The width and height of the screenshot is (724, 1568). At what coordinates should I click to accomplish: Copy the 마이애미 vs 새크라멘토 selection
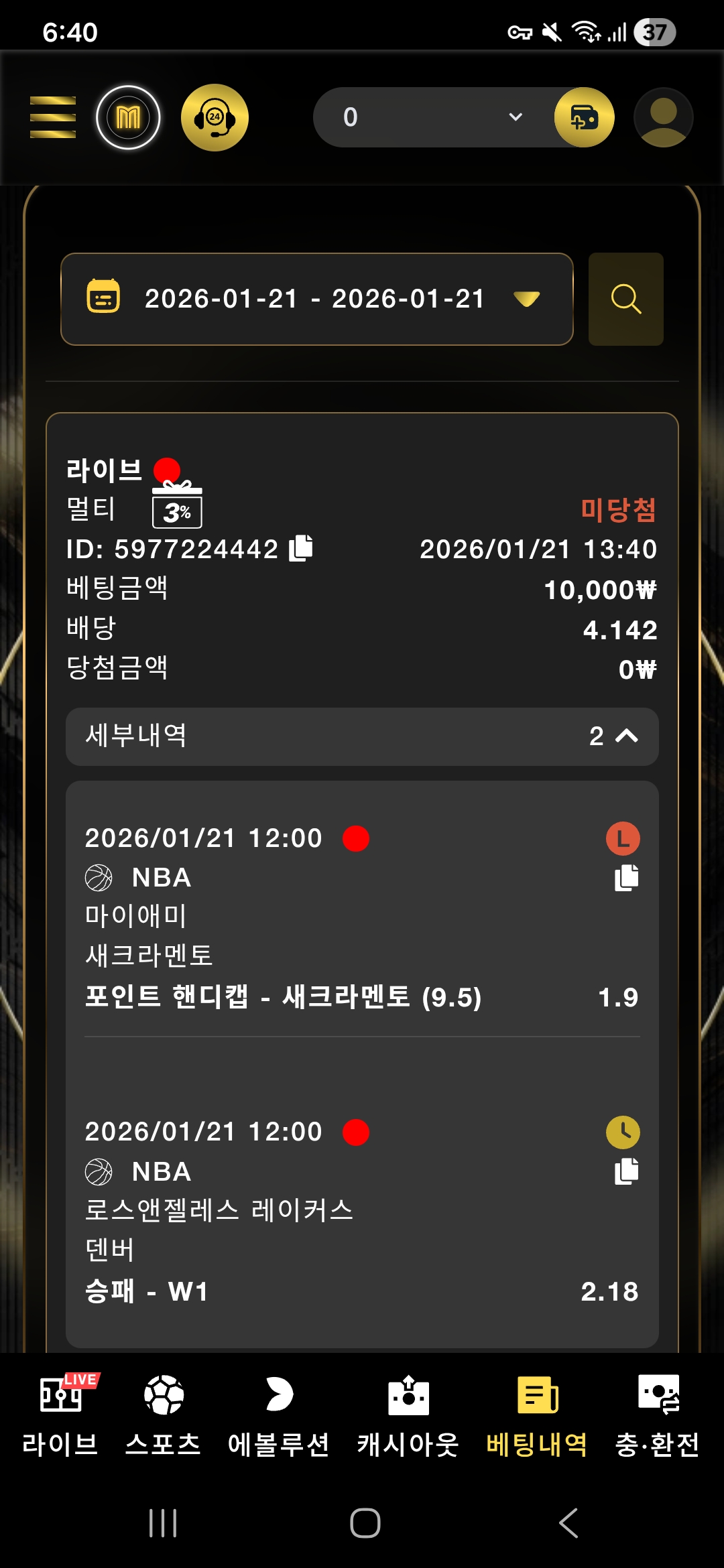coord(626,878)
